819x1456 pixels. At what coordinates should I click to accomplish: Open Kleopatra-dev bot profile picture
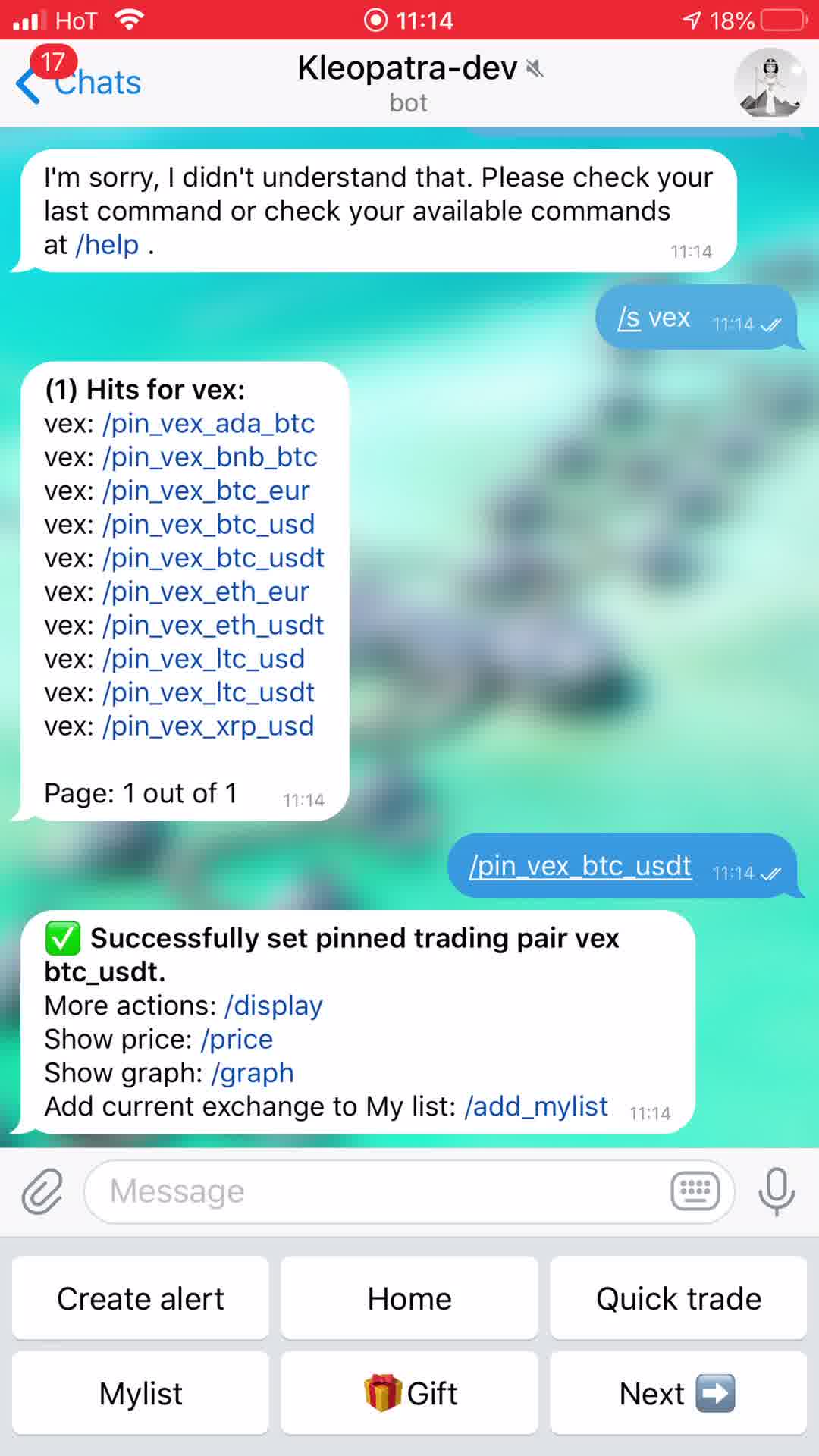[770, 83]
